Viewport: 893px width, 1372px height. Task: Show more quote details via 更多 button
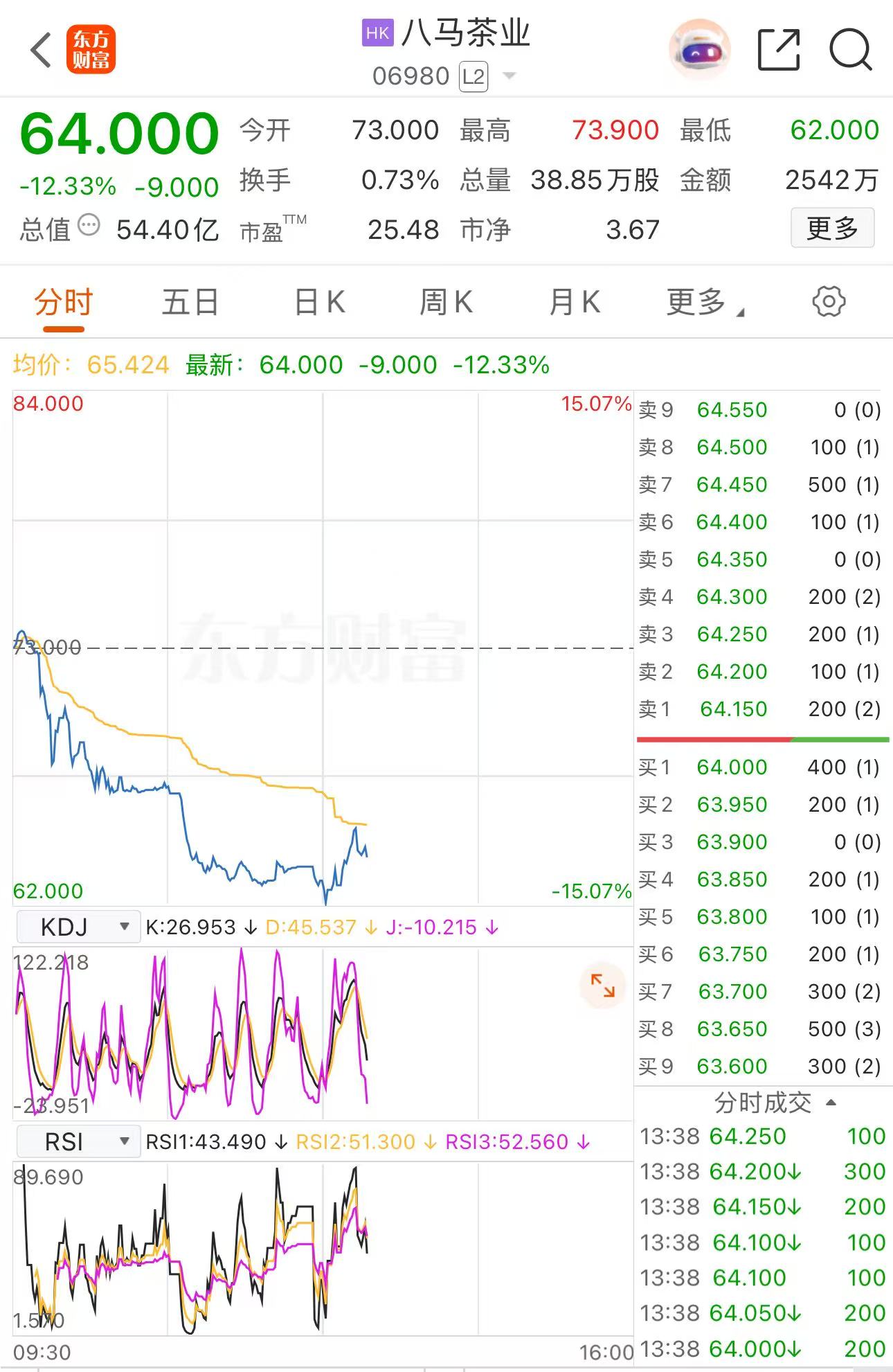point(832,228)
